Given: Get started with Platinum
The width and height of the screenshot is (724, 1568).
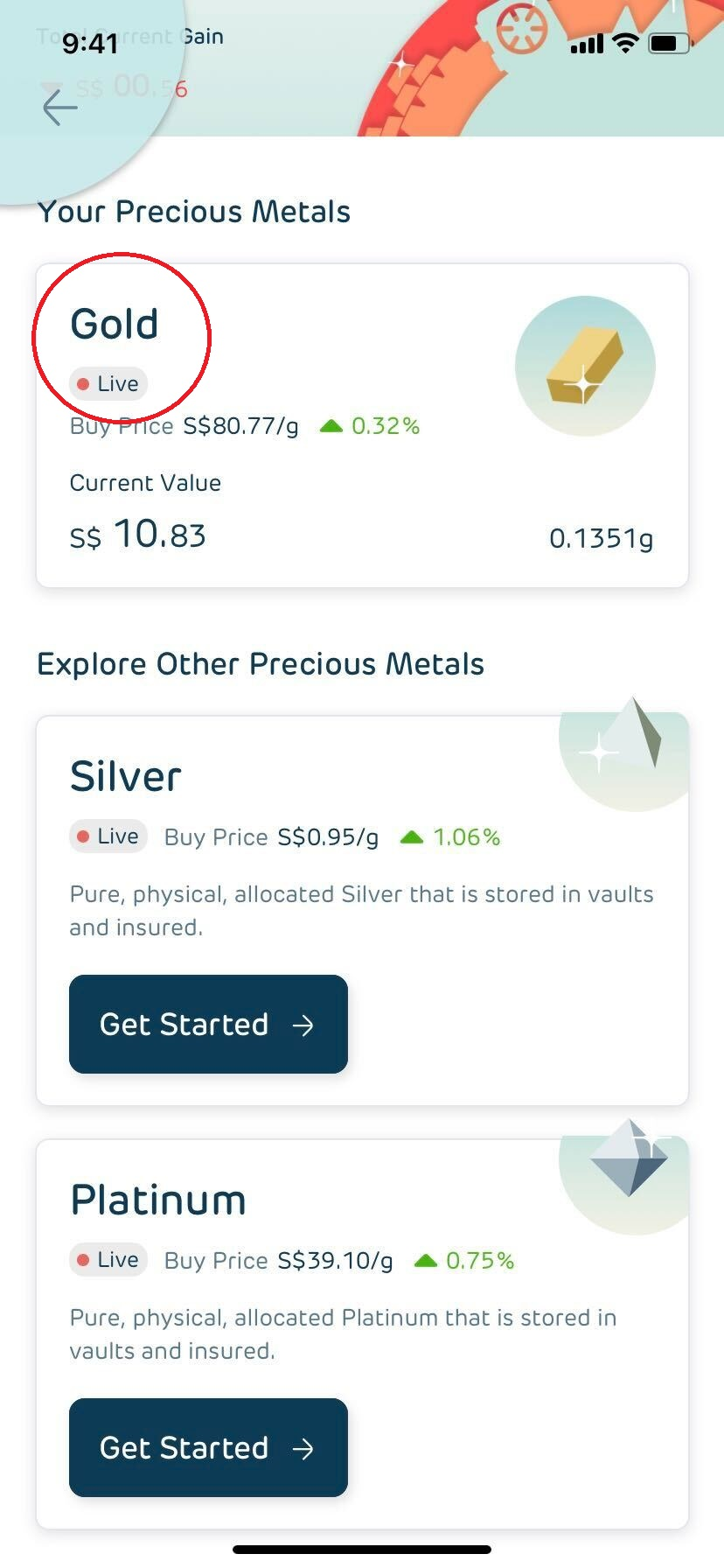Looking at the screenshot, I should [208, 1447].
